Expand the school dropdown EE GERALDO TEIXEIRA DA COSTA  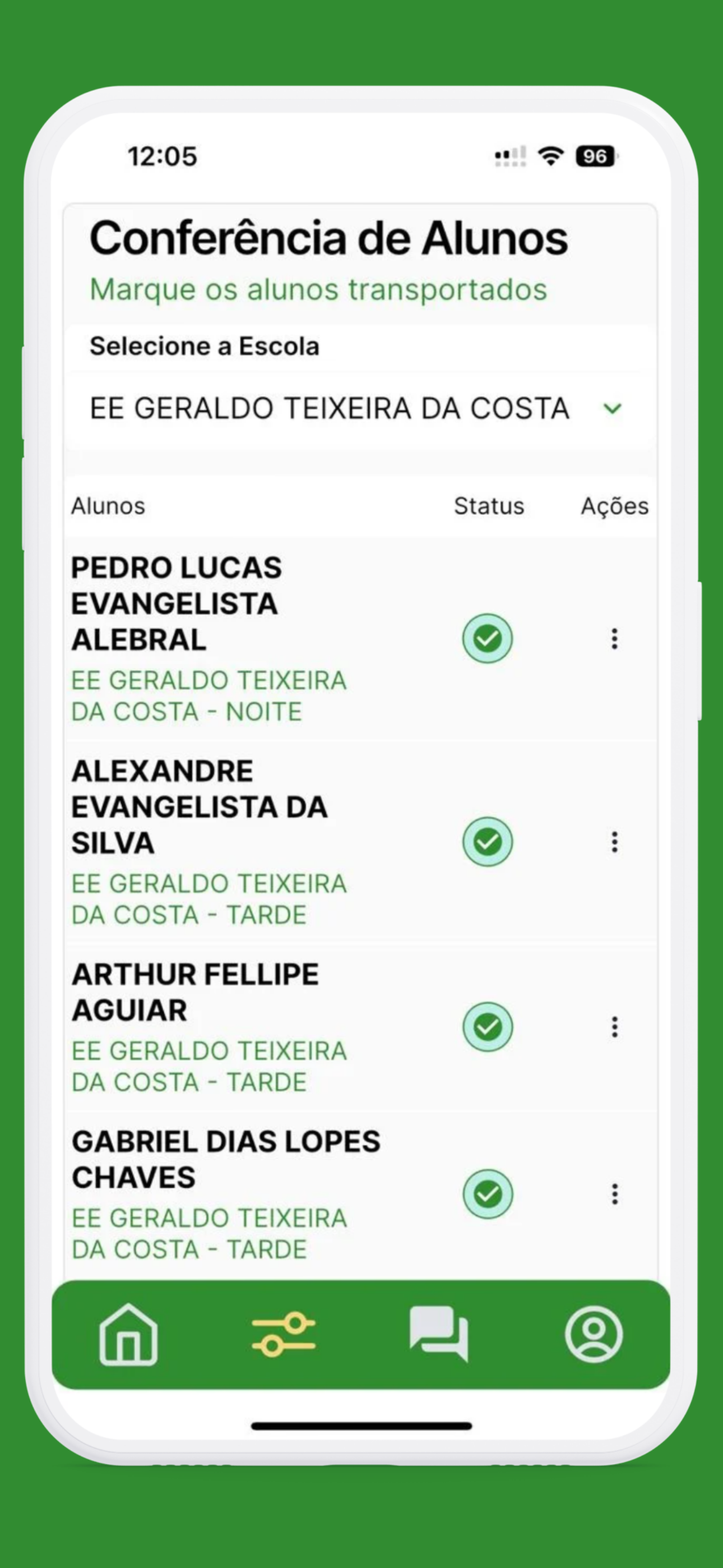click(x=360, y=409)
